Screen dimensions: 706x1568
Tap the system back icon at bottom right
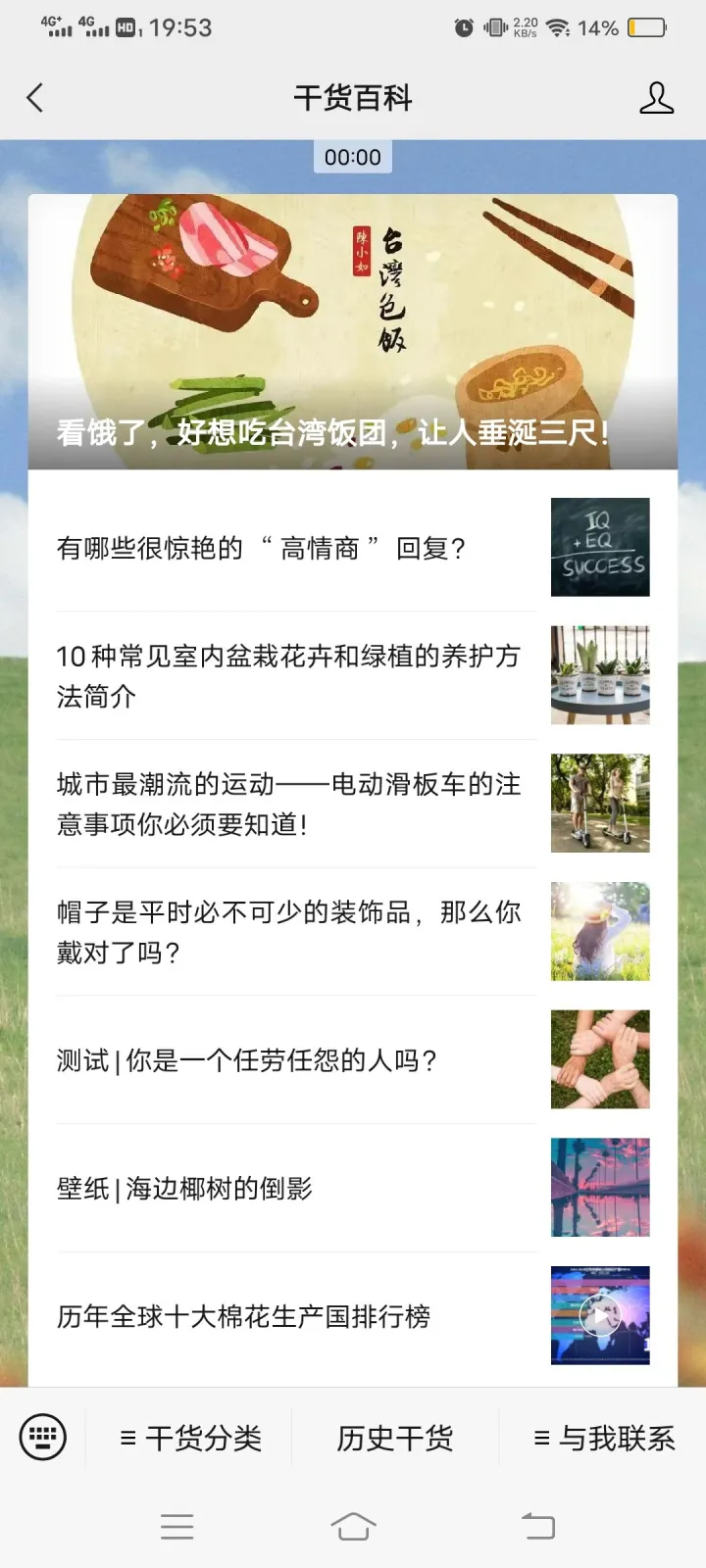[x=536, y=1526]
